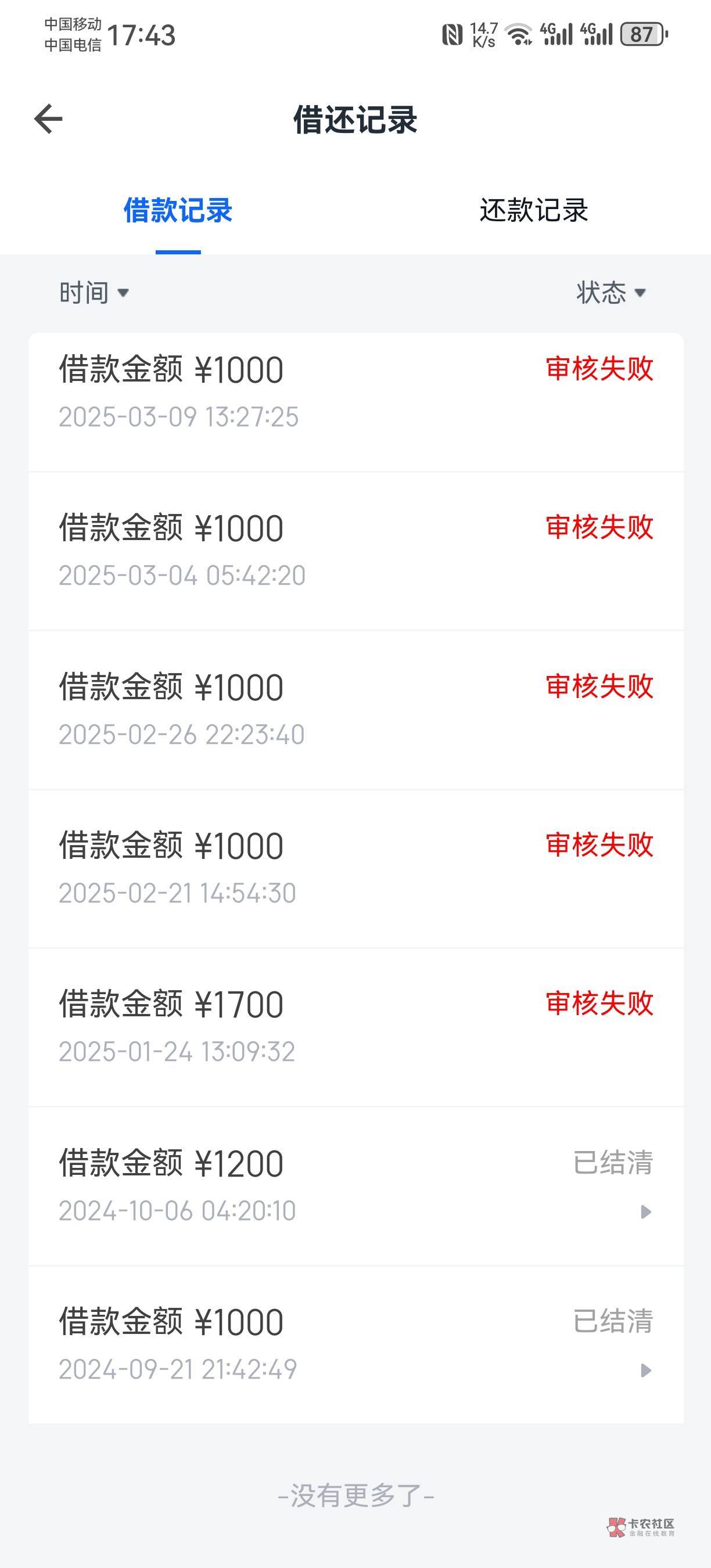
Task: Open the 状态 filter dropdown
Action: tap(611, 293)
